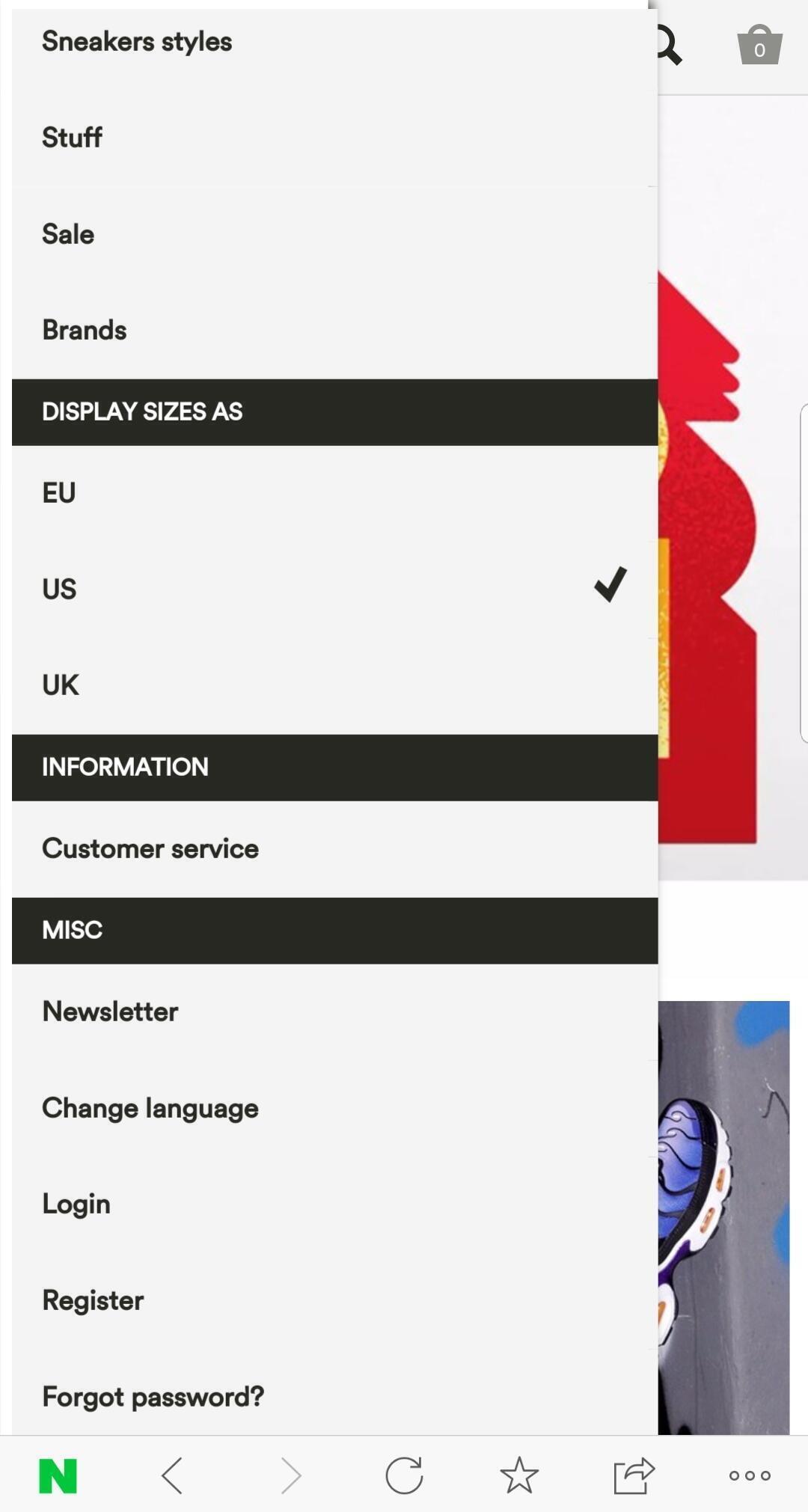Select EU size display
This screenshot has height=1512, width=808.
pos(334,493)
